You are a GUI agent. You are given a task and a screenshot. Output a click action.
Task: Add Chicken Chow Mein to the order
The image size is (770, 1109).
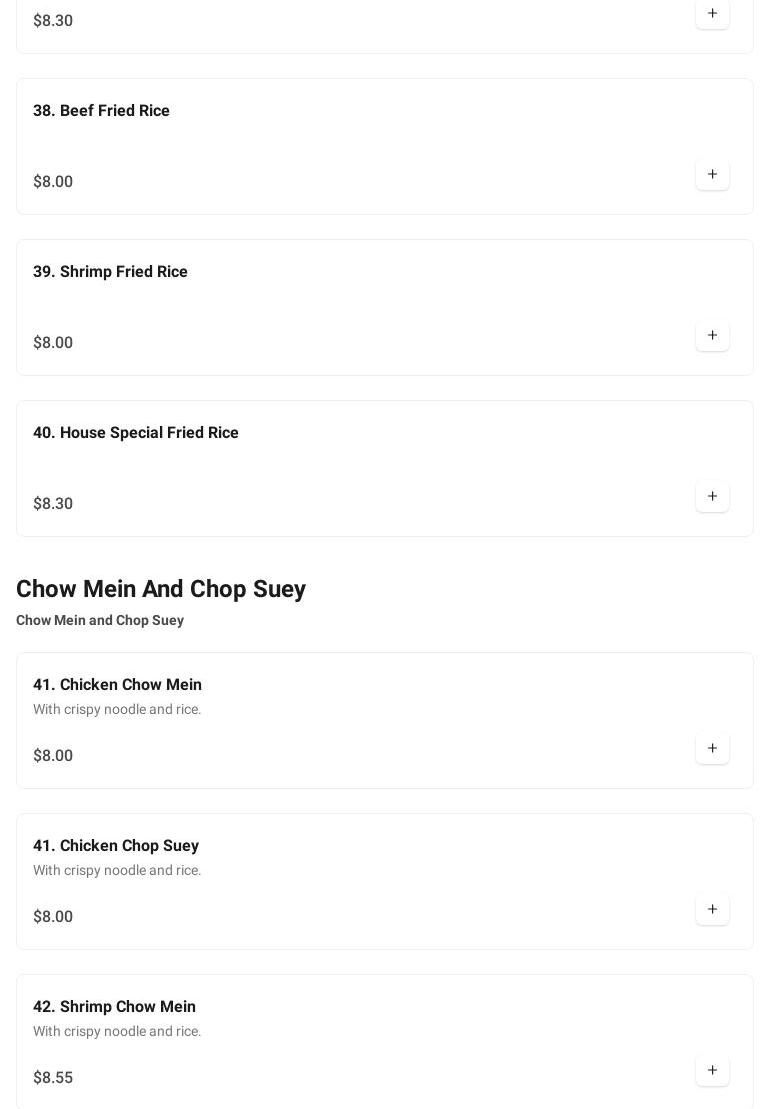pos(712,749)
